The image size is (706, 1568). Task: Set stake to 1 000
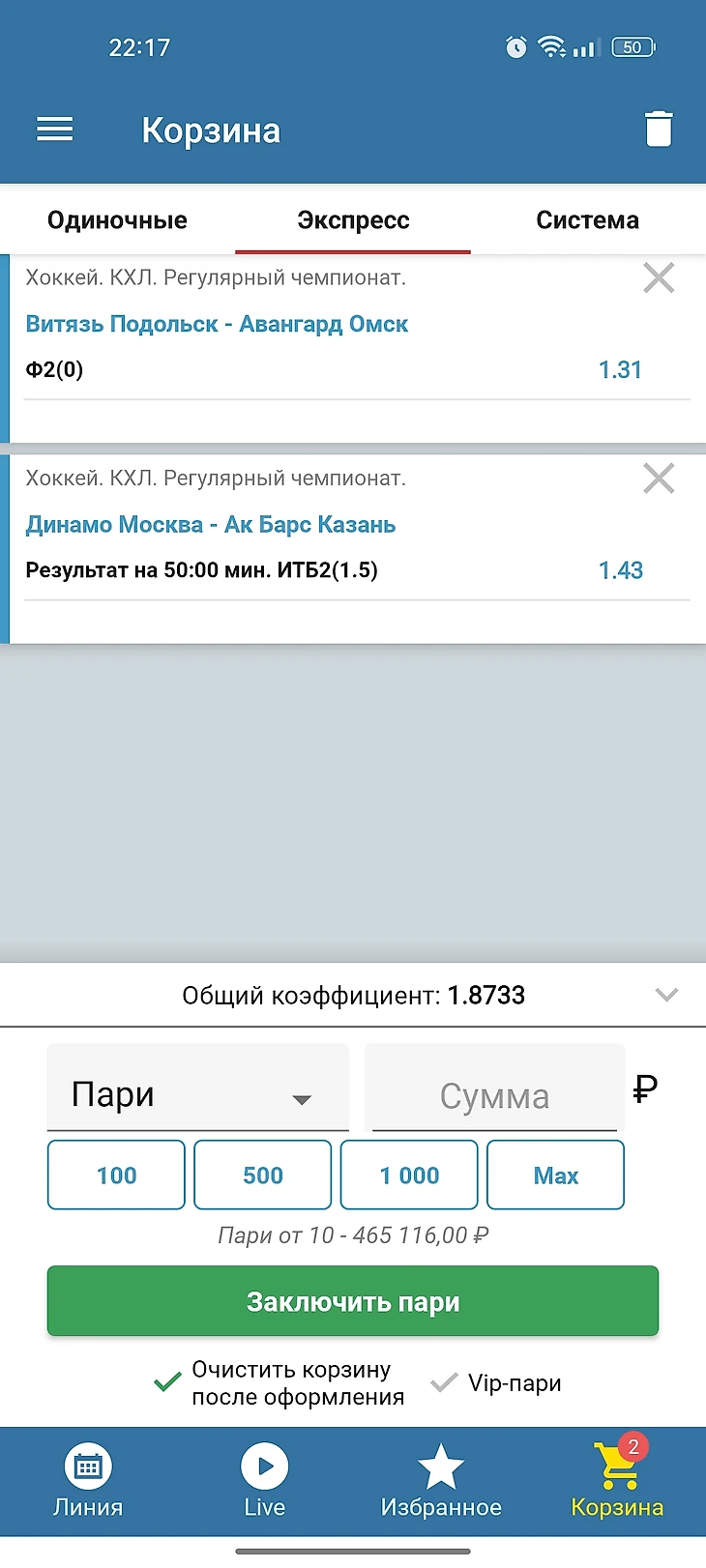point(409,1175)
